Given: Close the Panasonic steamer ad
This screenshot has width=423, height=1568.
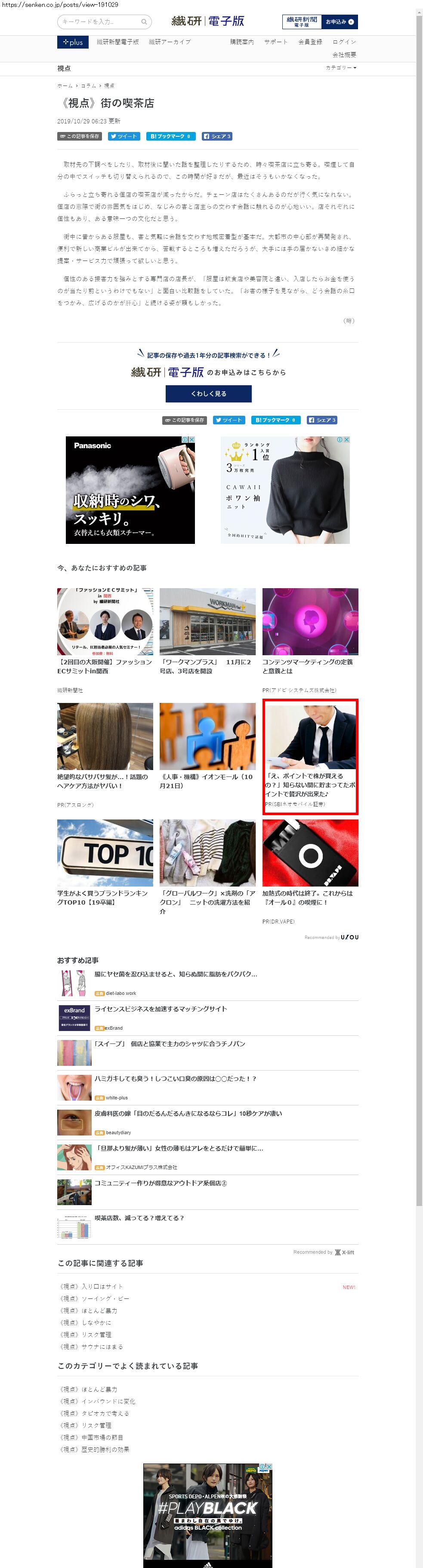Looking at the screenshot, I should [x=191, y=439].
